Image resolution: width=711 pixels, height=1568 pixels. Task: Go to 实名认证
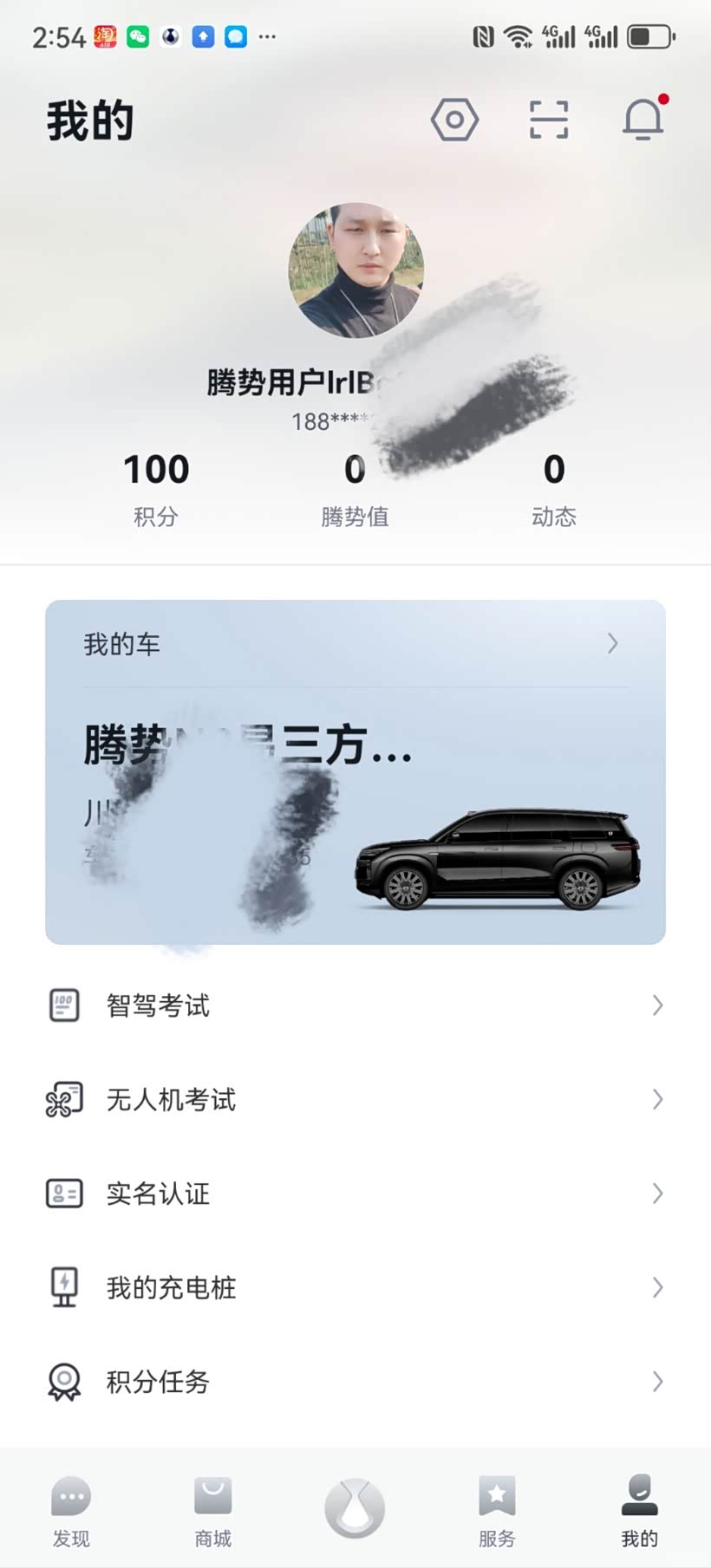tap(355, 1194)
